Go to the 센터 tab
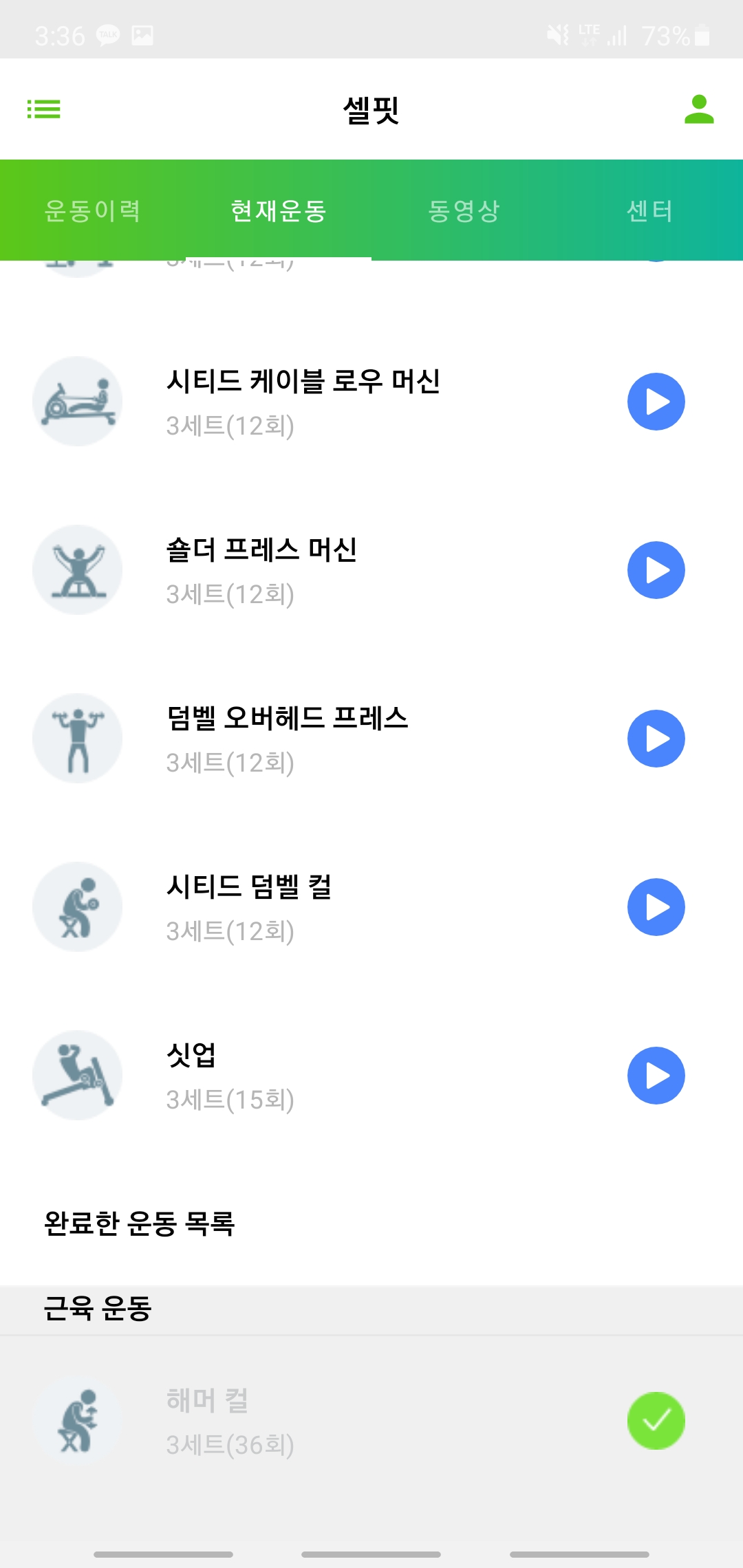 650,210
